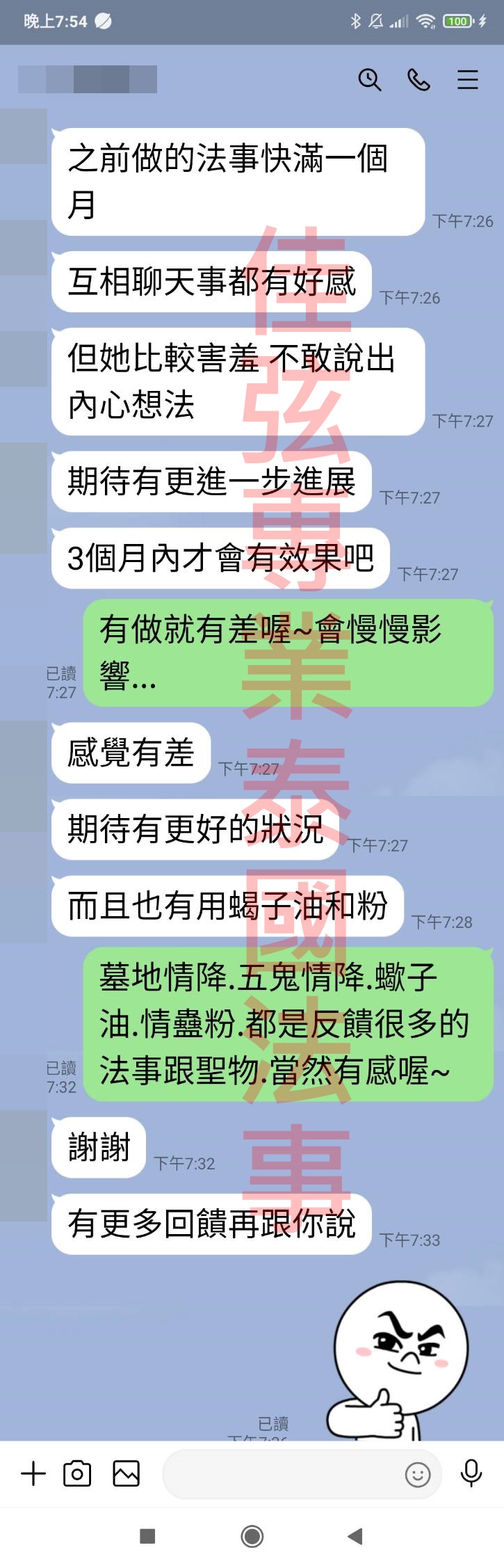This screenshot has height=1568, width=504.
Task: Open the chat menu
Action: 467,80
